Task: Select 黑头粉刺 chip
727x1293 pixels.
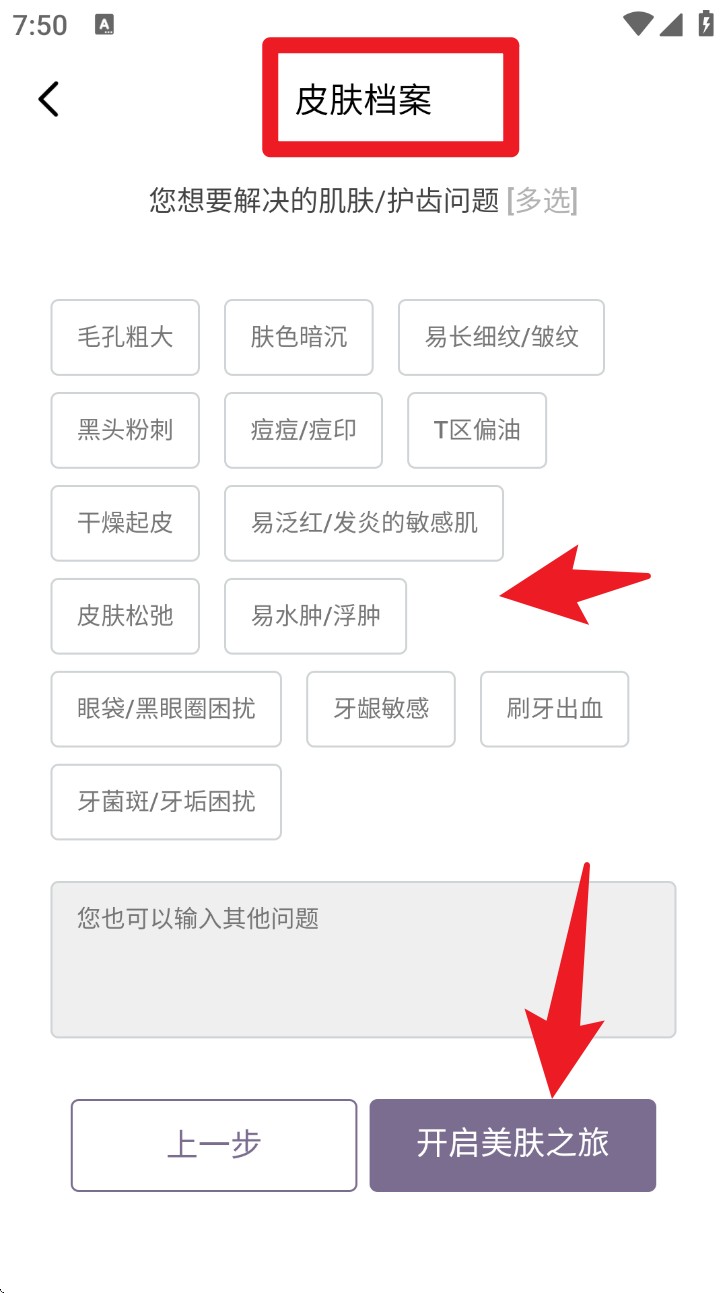Action: (x=125, y=430)
